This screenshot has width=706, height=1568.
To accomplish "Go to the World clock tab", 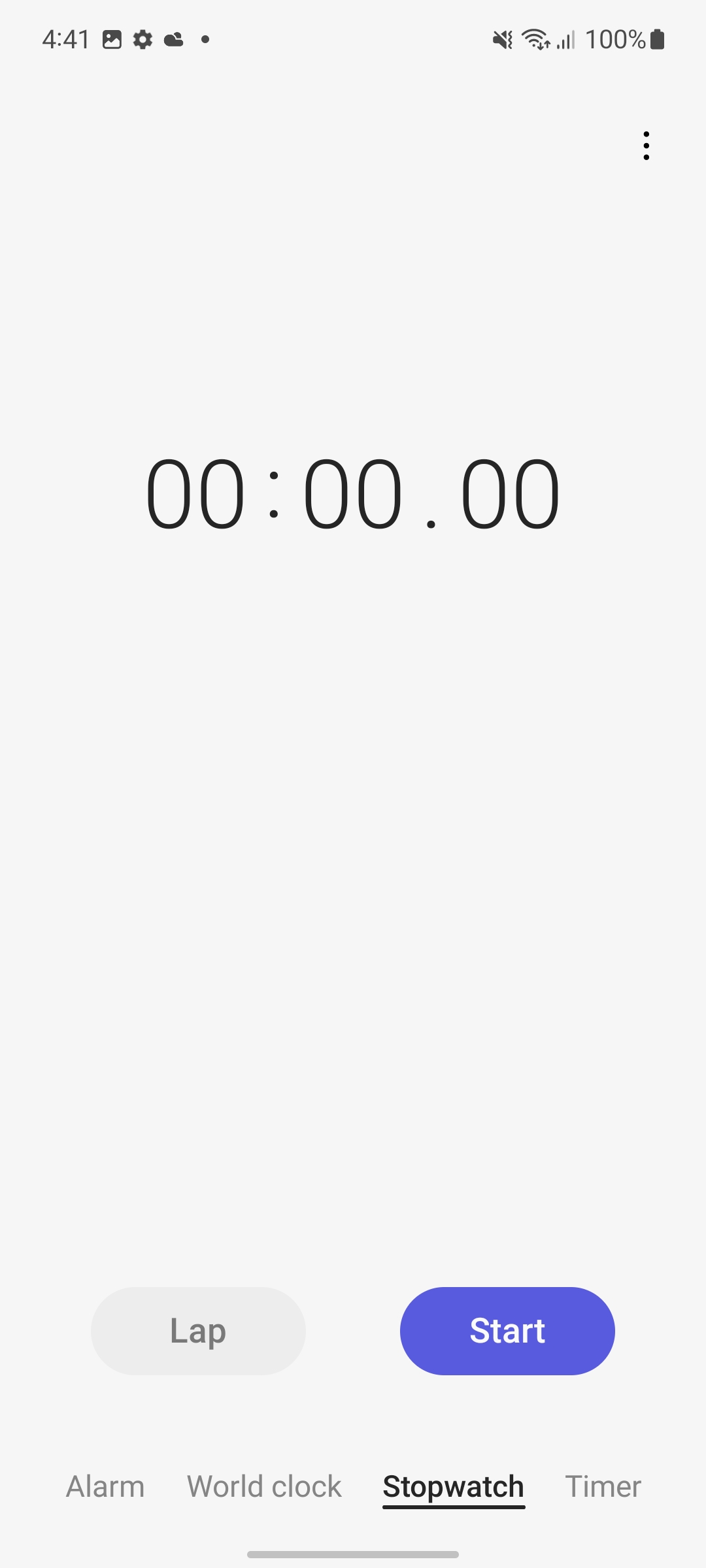I will click(264, 1486).
